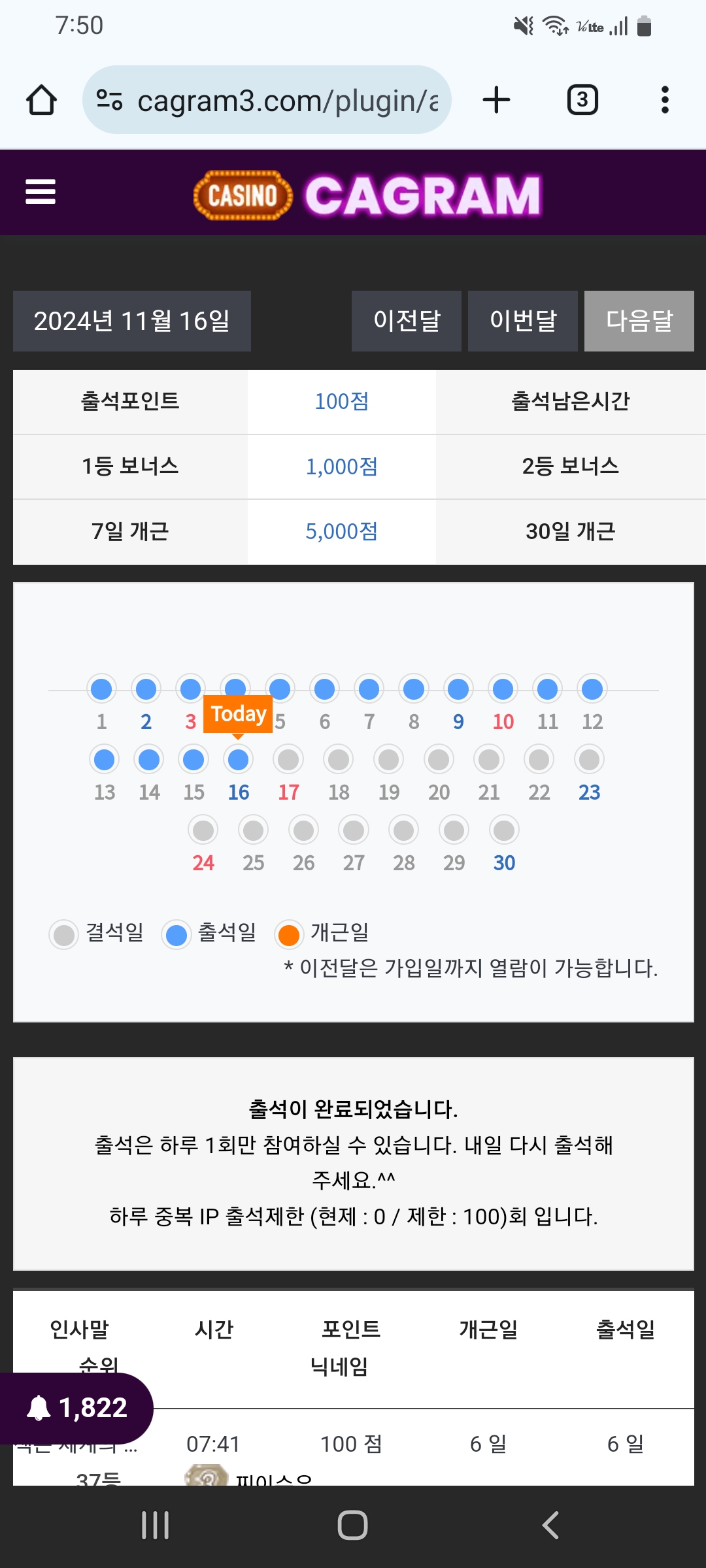Open the hamburger drawer menu
Screen dimensions: 706x1568
(x=41, y=192)
